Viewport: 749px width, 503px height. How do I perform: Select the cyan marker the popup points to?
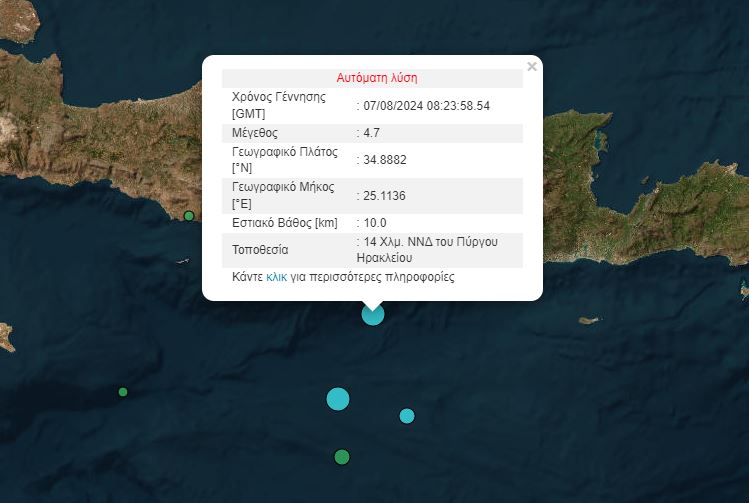point(373,314)
